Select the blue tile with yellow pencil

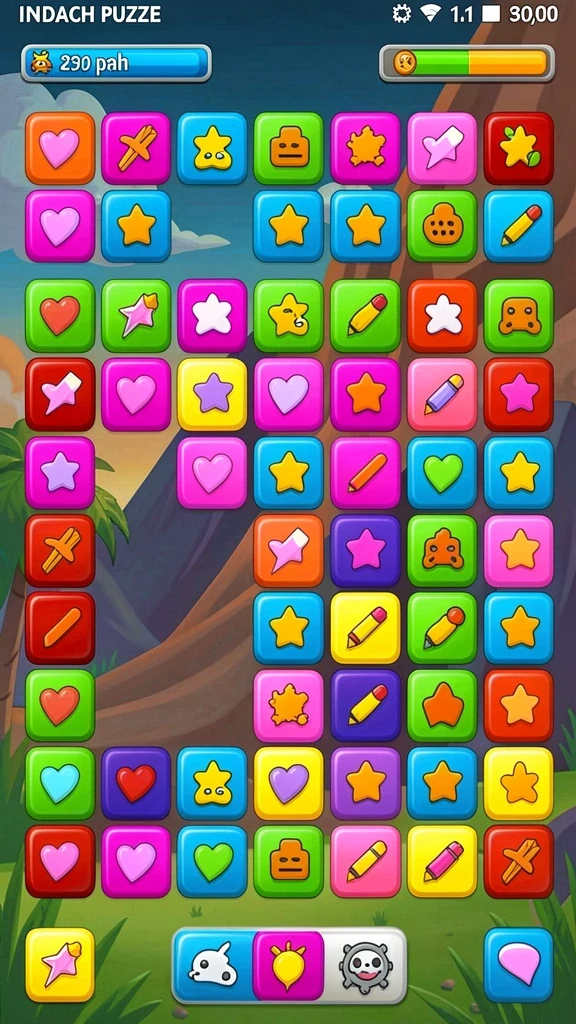tap(519, 226)
